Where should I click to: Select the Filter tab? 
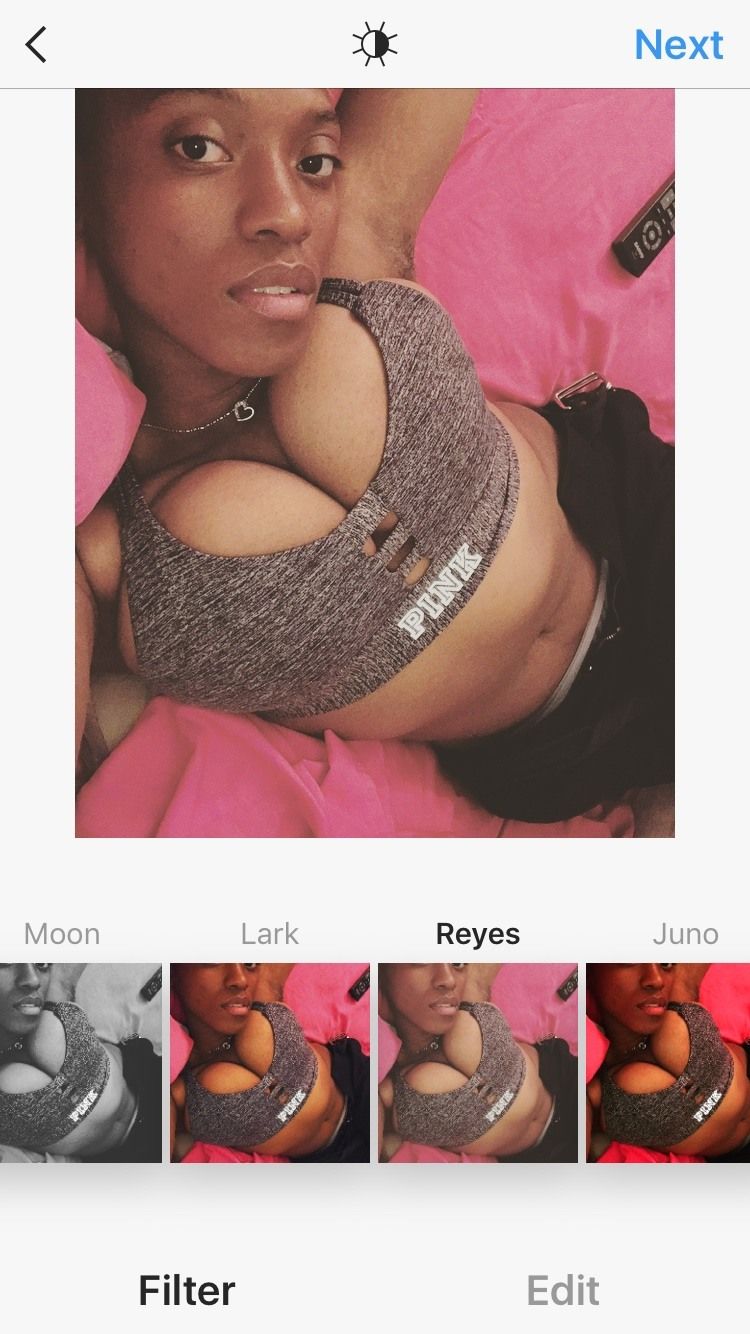(187, 1290)
